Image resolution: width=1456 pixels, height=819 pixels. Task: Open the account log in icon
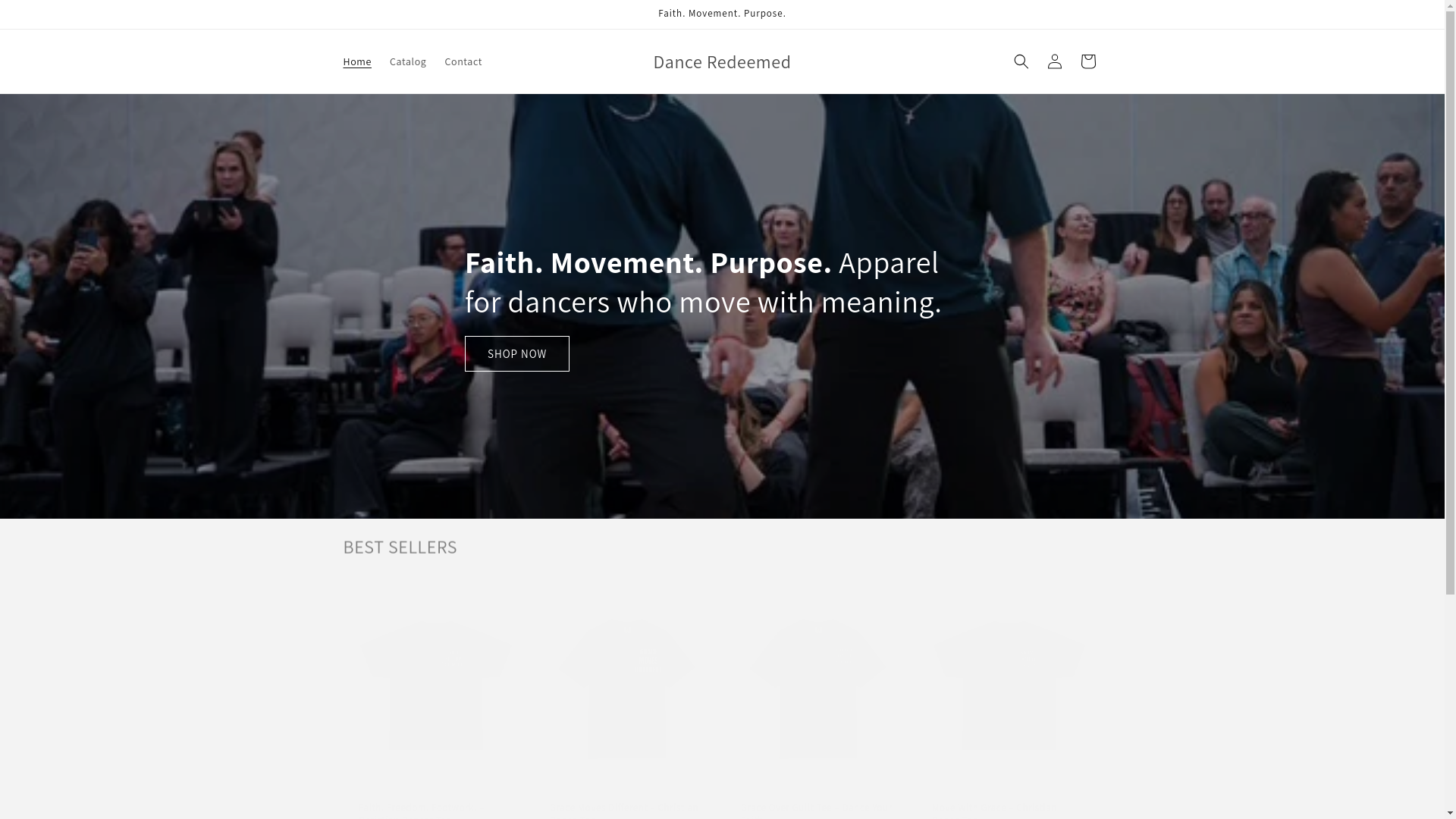(1054, 61)
